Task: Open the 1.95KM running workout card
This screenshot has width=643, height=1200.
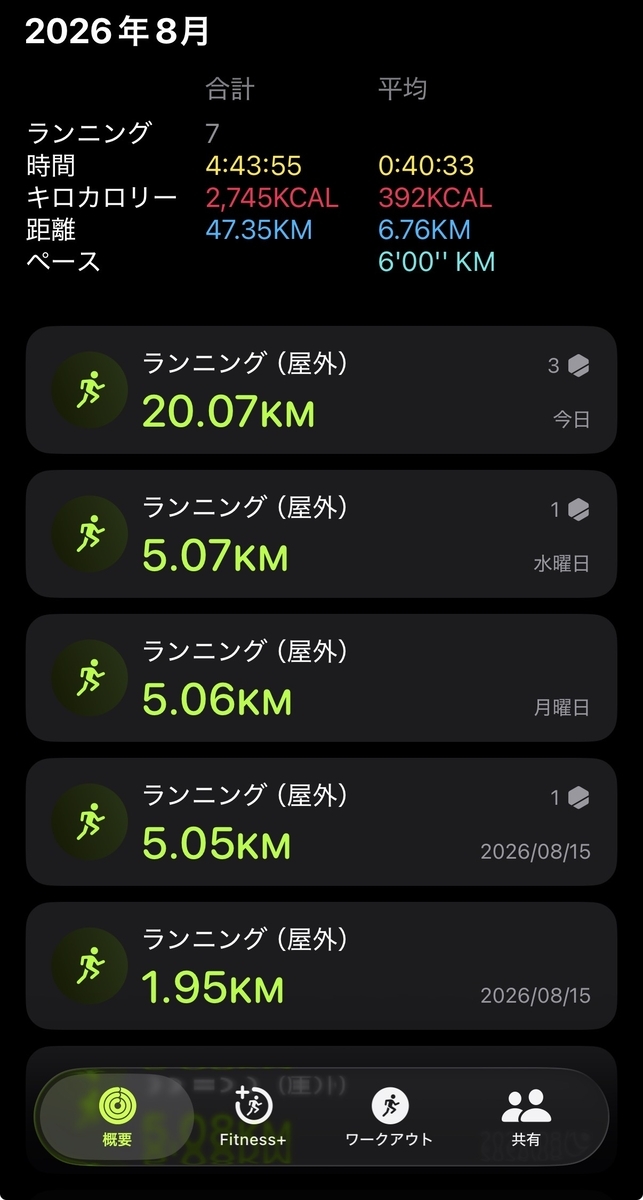Action: pos(321,966)
